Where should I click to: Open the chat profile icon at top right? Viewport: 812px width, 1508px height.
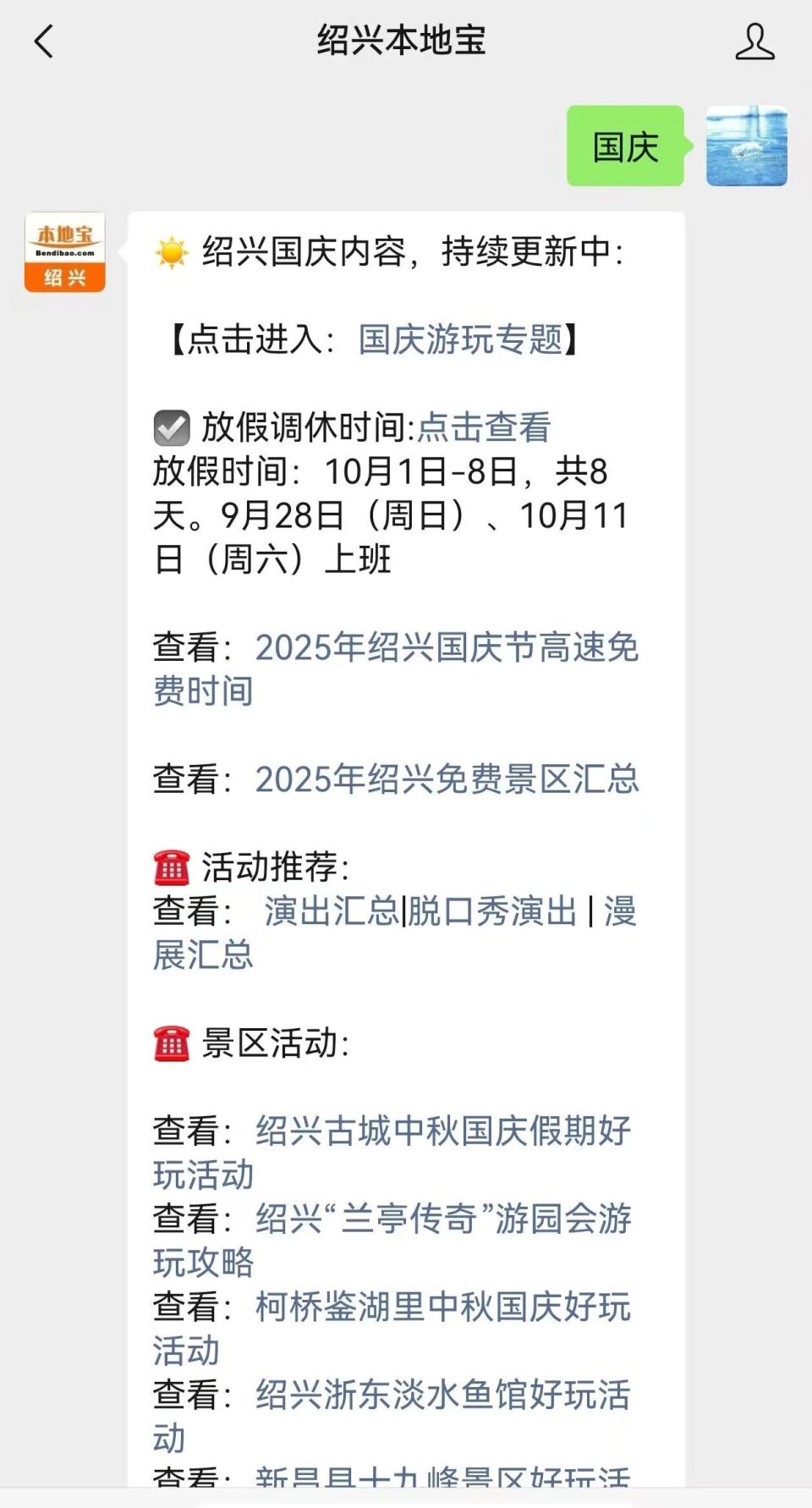point(755,38)
